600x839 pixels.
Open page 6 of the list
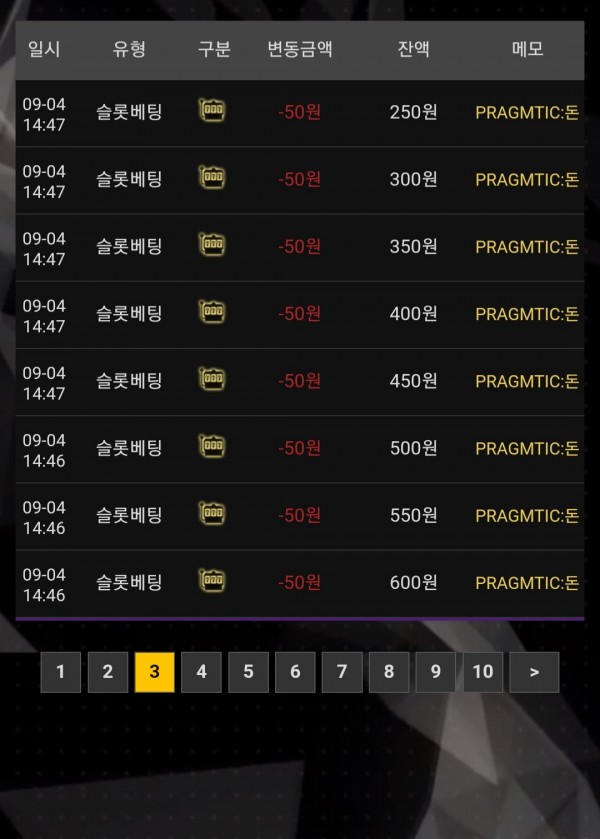point(295,672)
